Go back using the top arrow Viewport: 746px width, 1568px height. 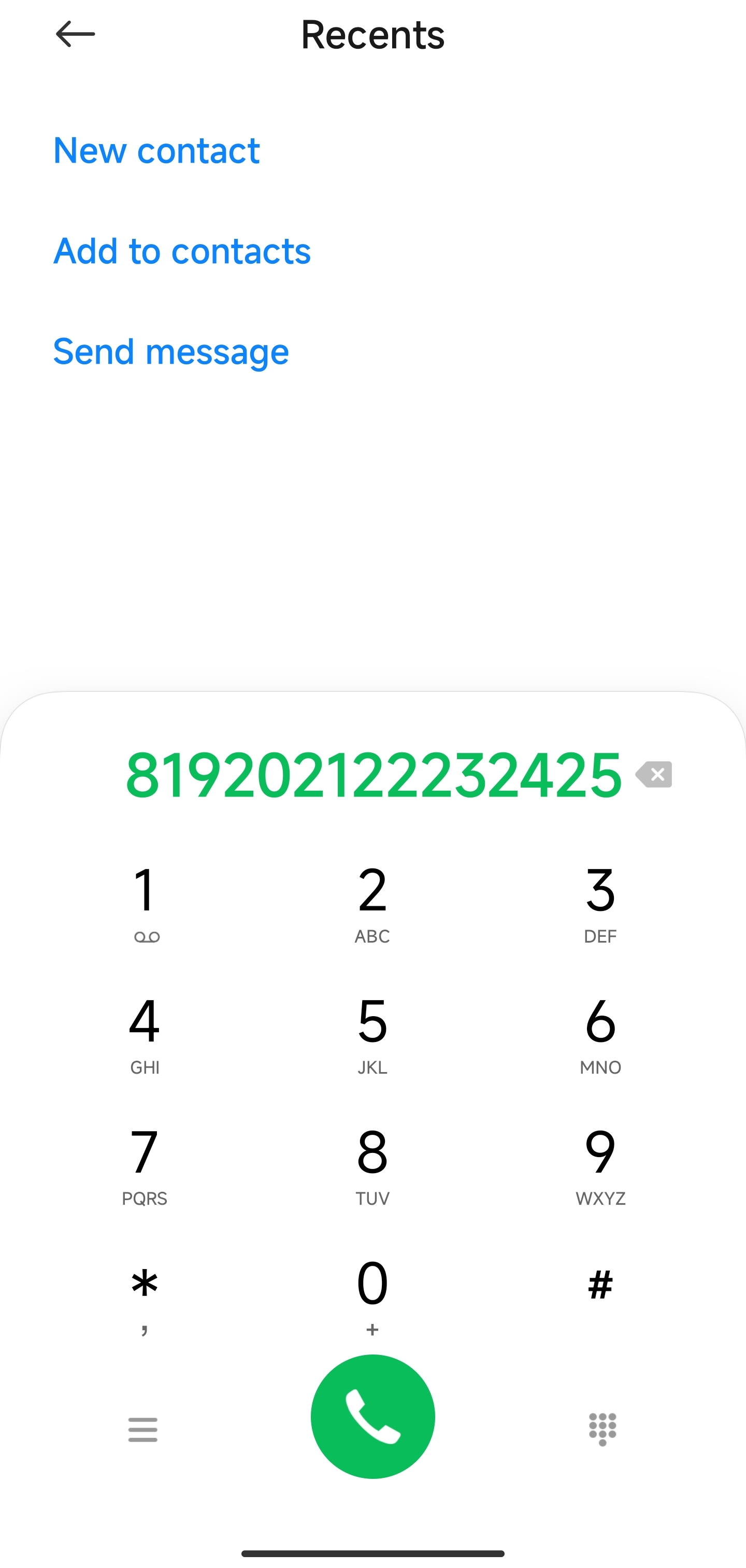76,34
